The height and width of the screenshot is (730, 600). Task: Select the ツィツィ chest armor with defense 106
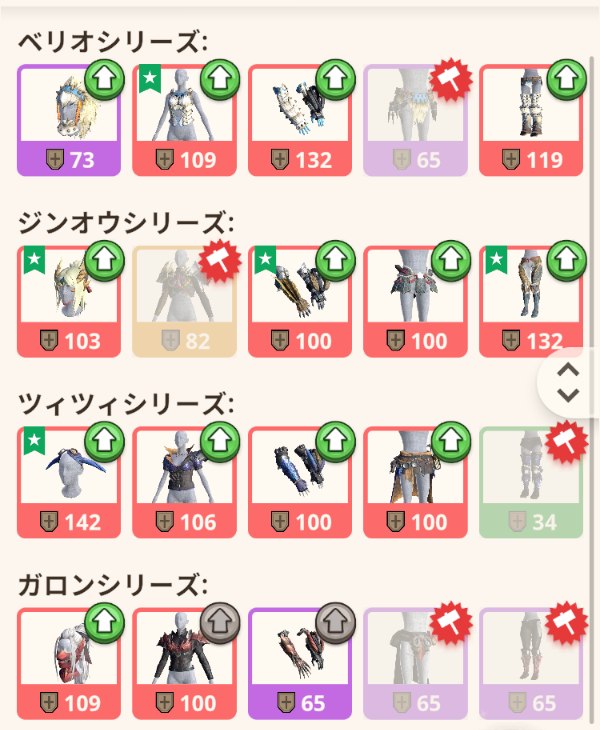pyautogui.click(x=184, y=483)
